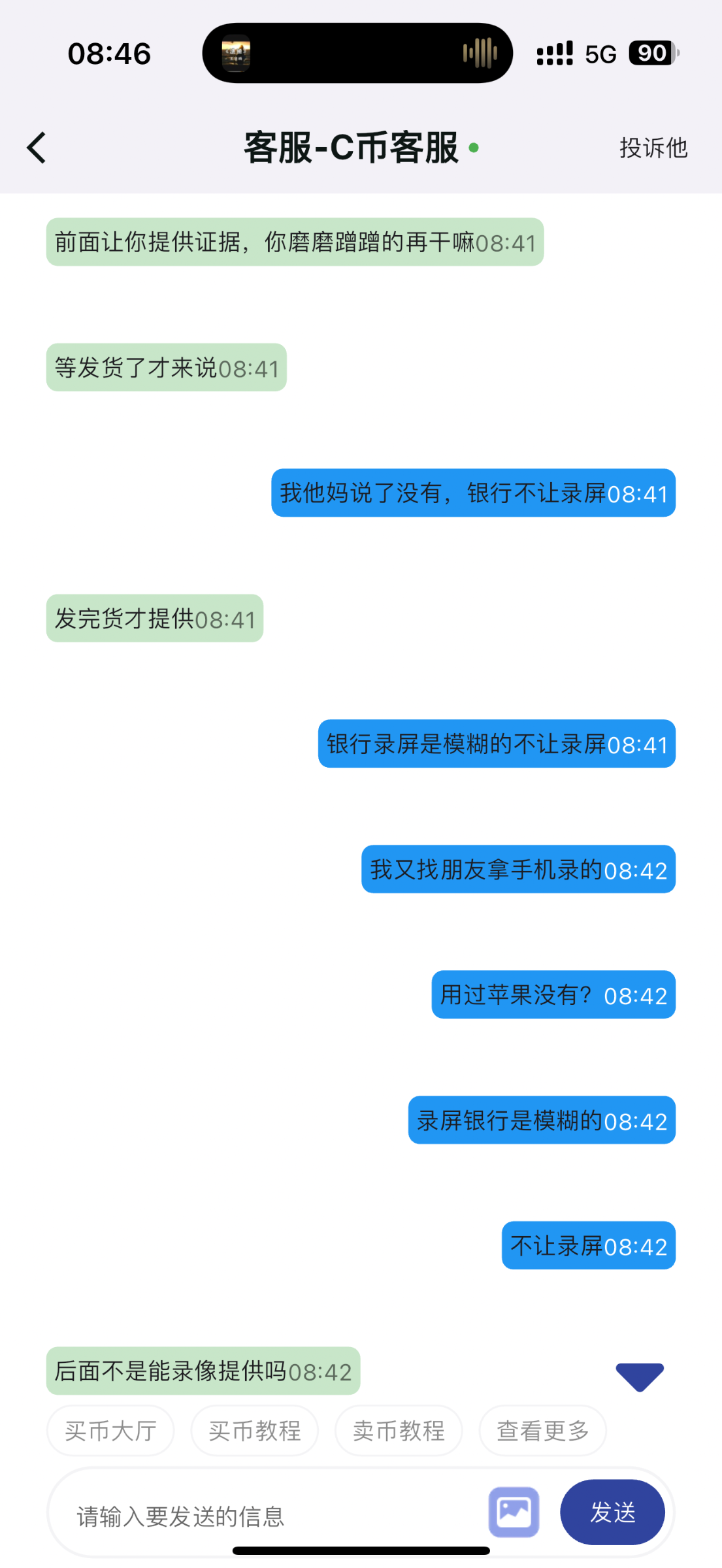The width and height of the screenshot is (722, 1568).
Task: Jump to latest messages with down arrow
Action: point(640,1377)
